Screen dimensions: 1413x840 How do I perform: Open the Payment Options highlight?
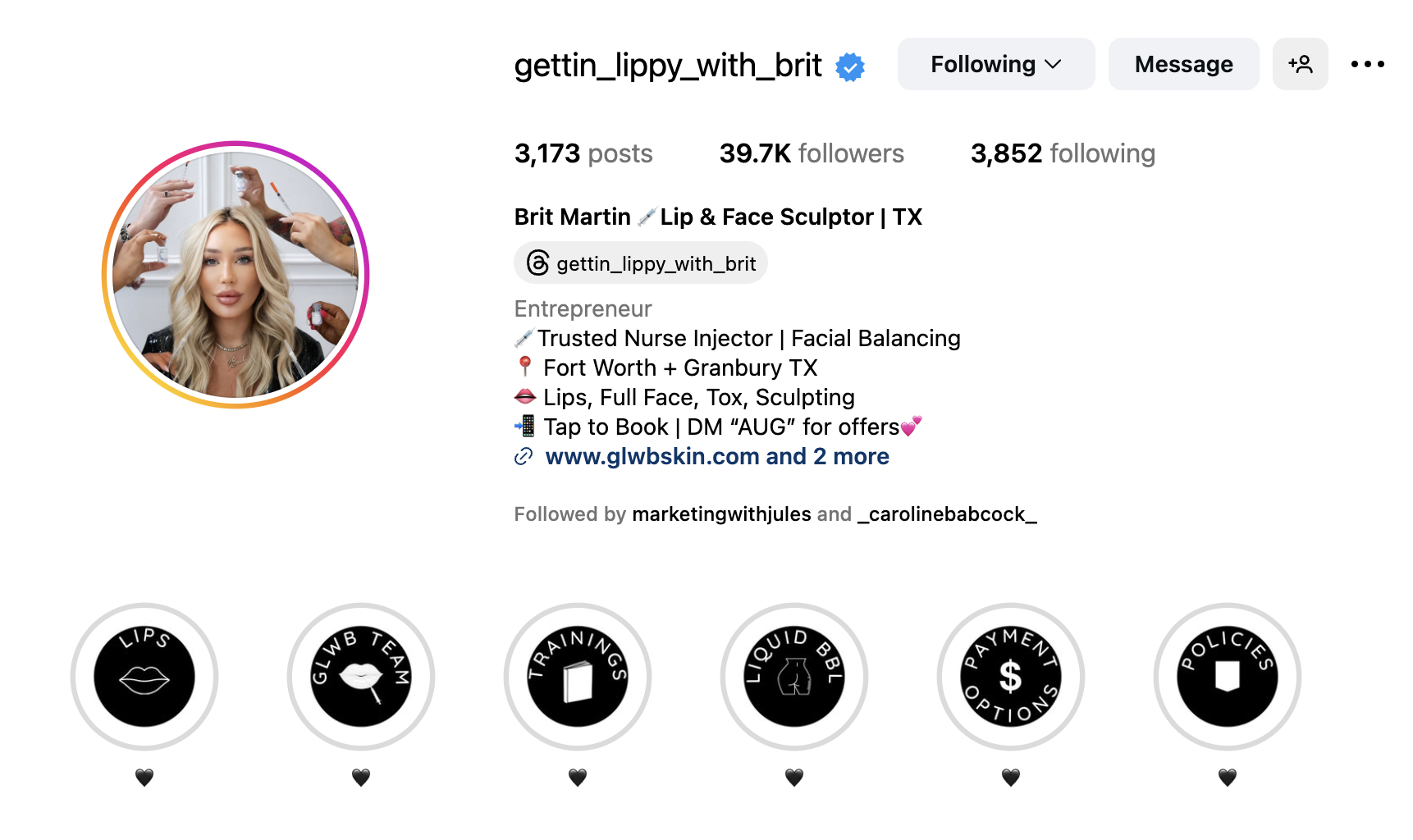pos(1011,677)
